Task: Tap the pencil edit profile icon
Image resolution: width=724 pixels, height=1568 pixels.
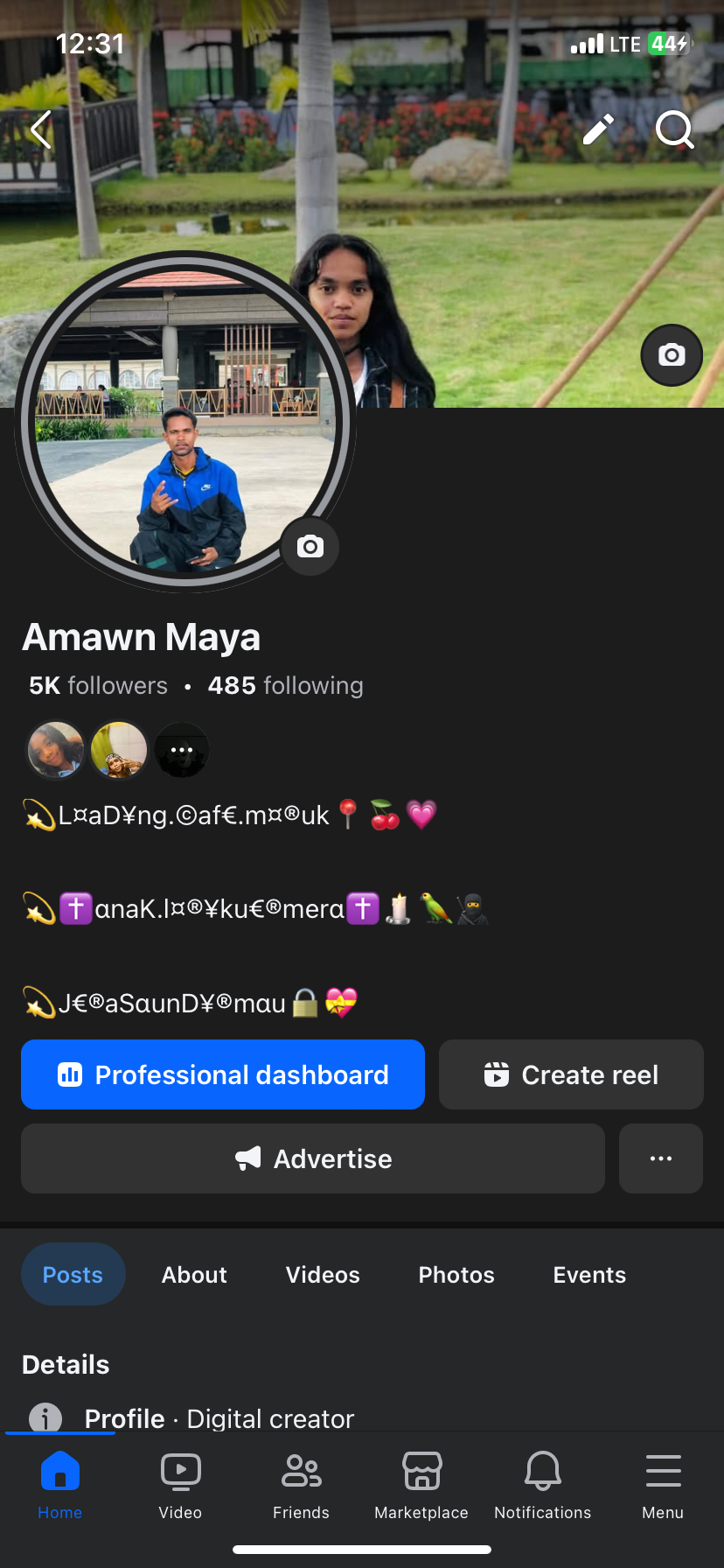Action: pos(599,129)
